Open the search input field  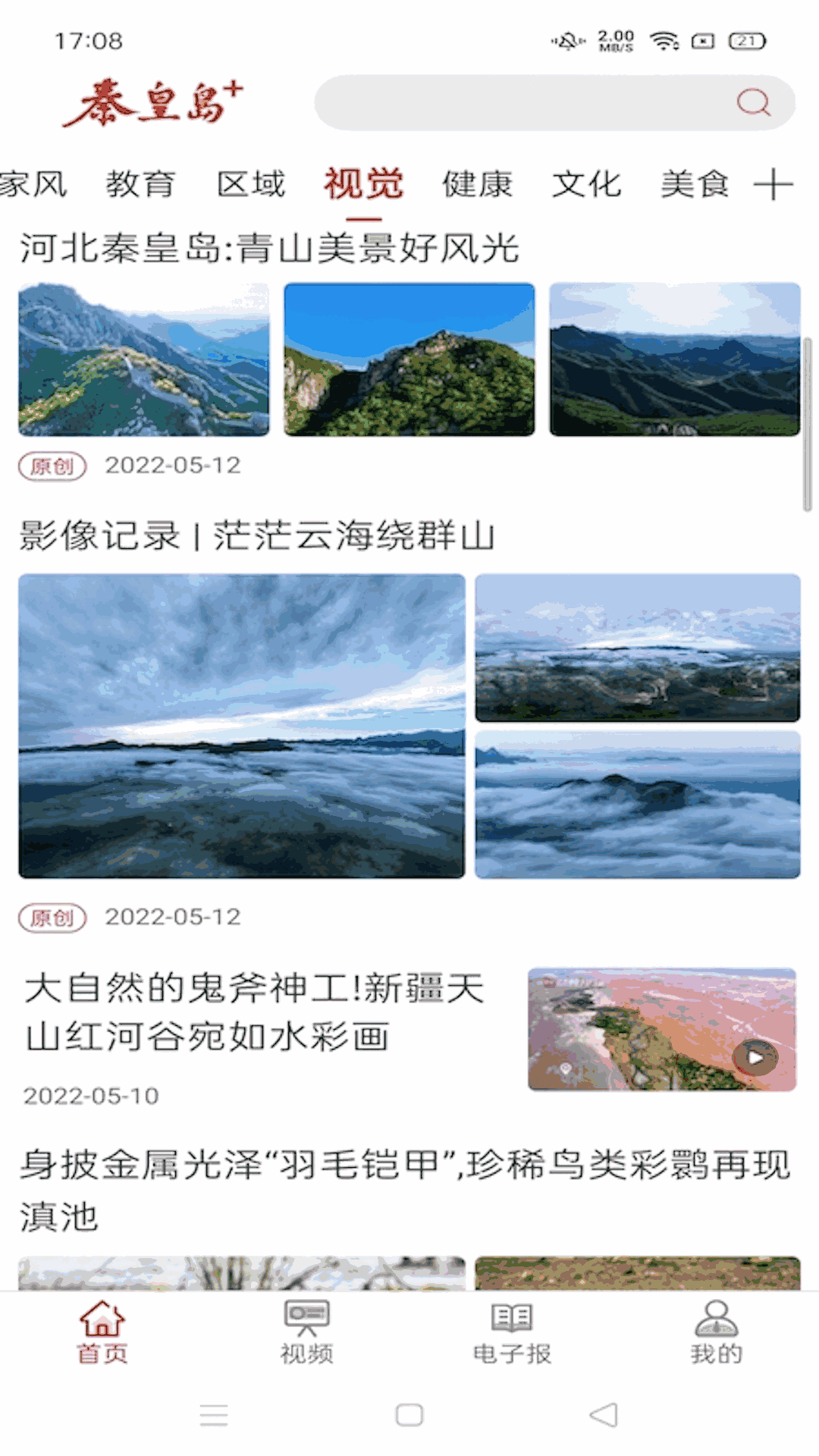(523, 102)
